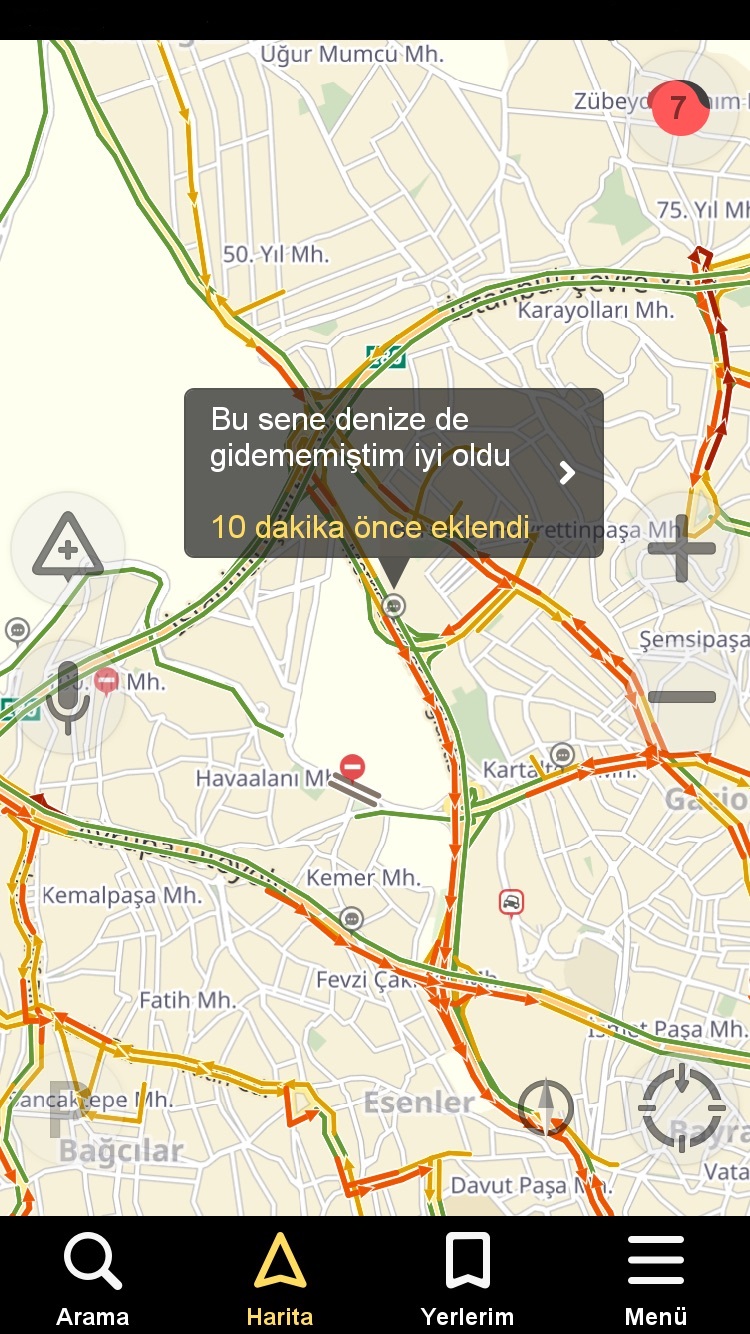
Task: Zoom in with the plus button
Action: (681, 548)
